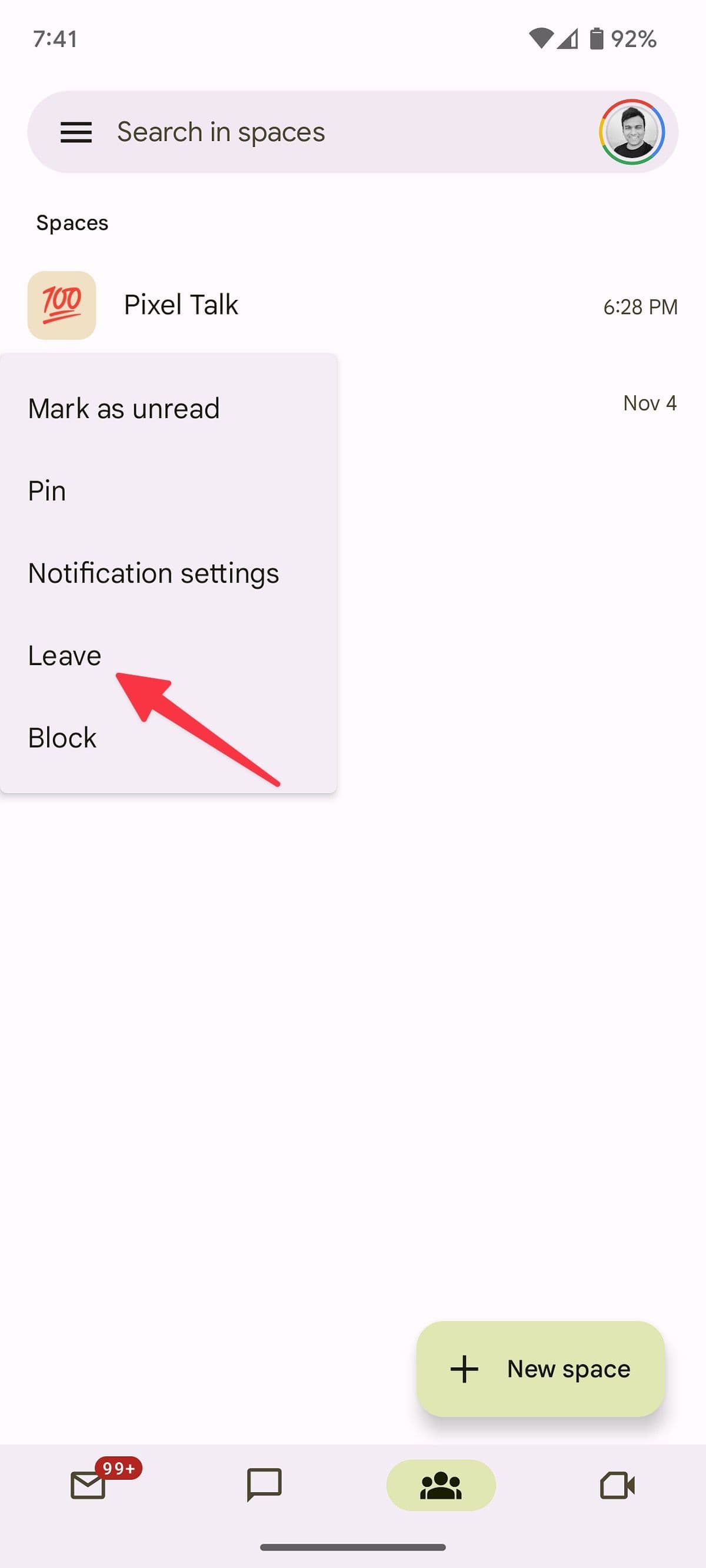Switch to the Mail tab
This screenshot has width=706, height=1568.
89,1485
